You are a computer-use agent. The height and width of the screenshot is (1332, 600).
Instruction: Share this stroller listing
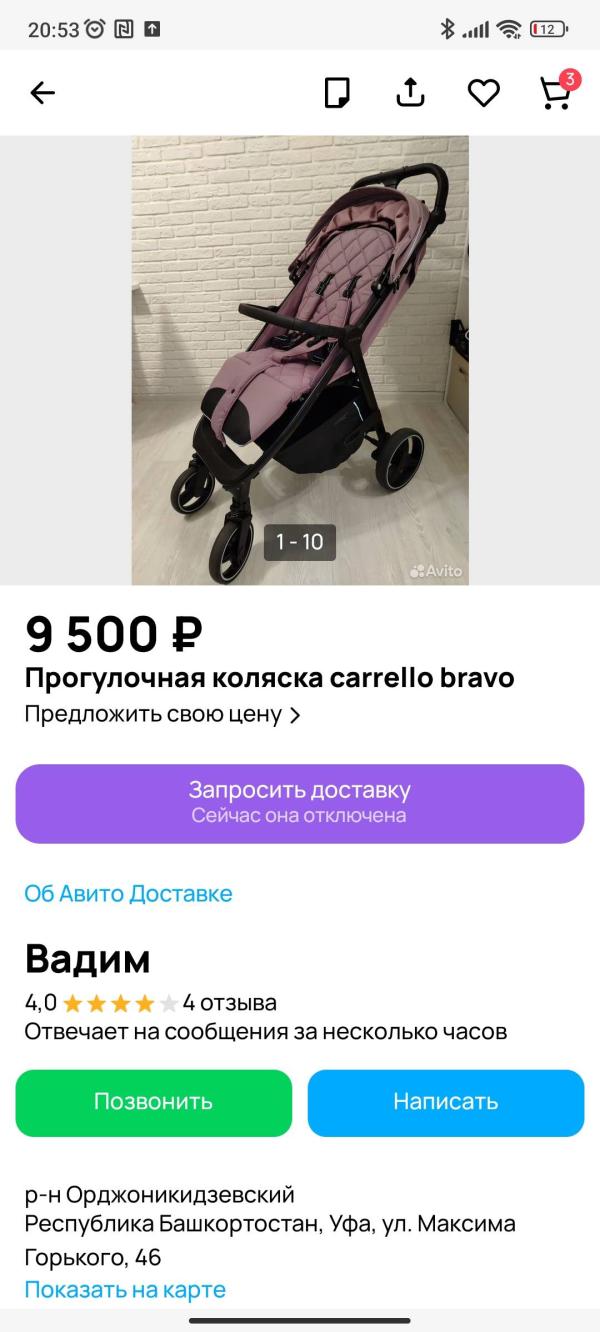click(x=410, y=93)
